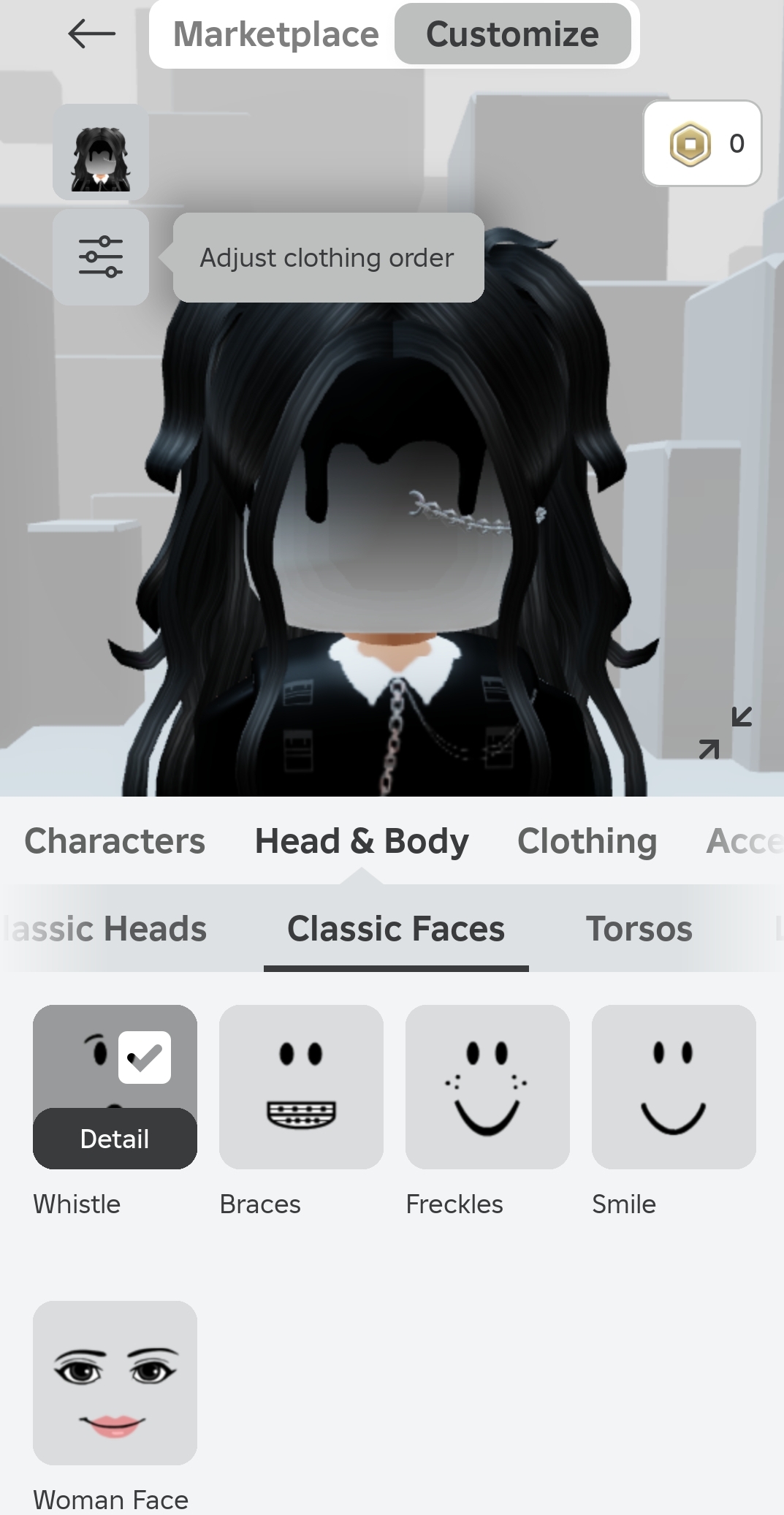Open the Robux balance button
The height and width of the screenshot is (1515, 784).
[702, 143]
